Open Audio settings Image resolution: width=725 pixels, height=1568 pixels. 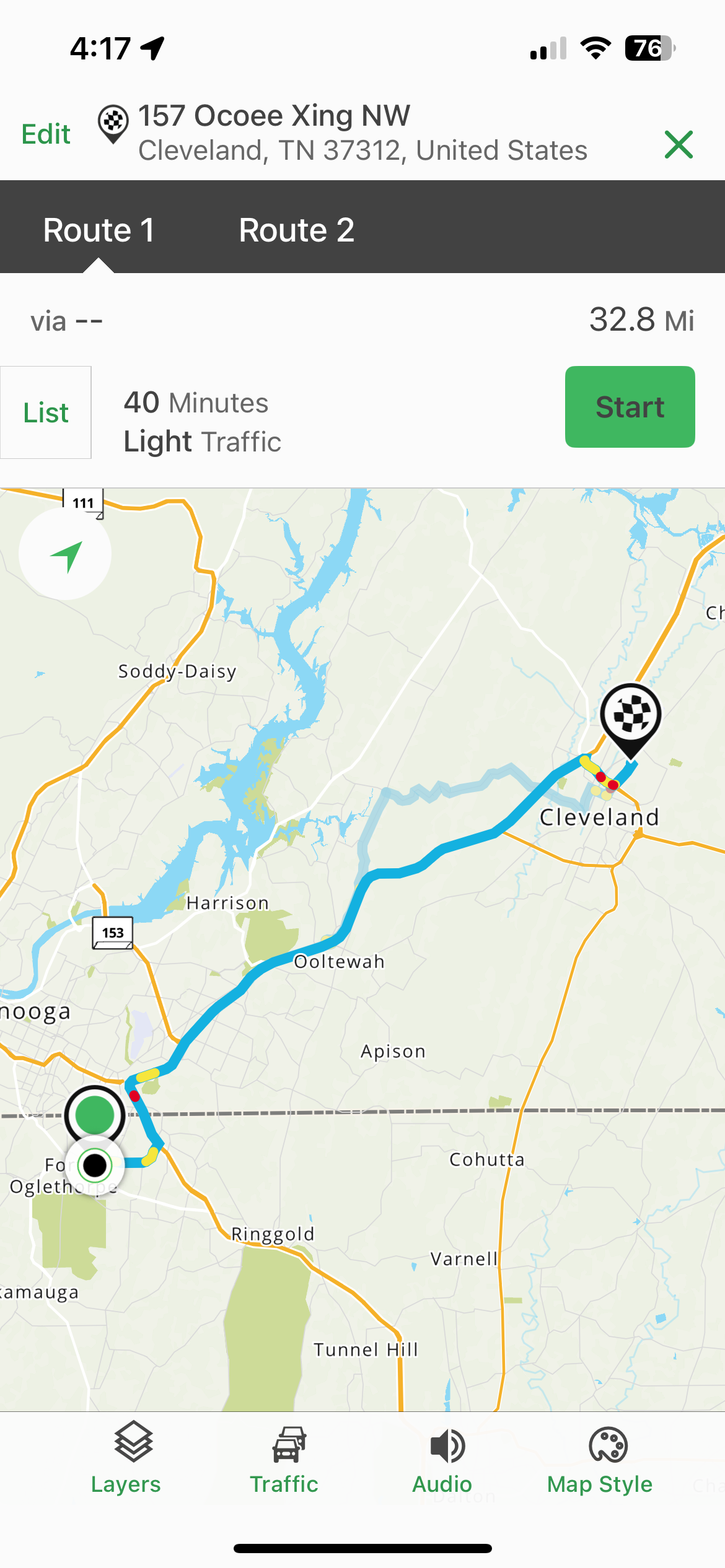tap(442, 1458)
